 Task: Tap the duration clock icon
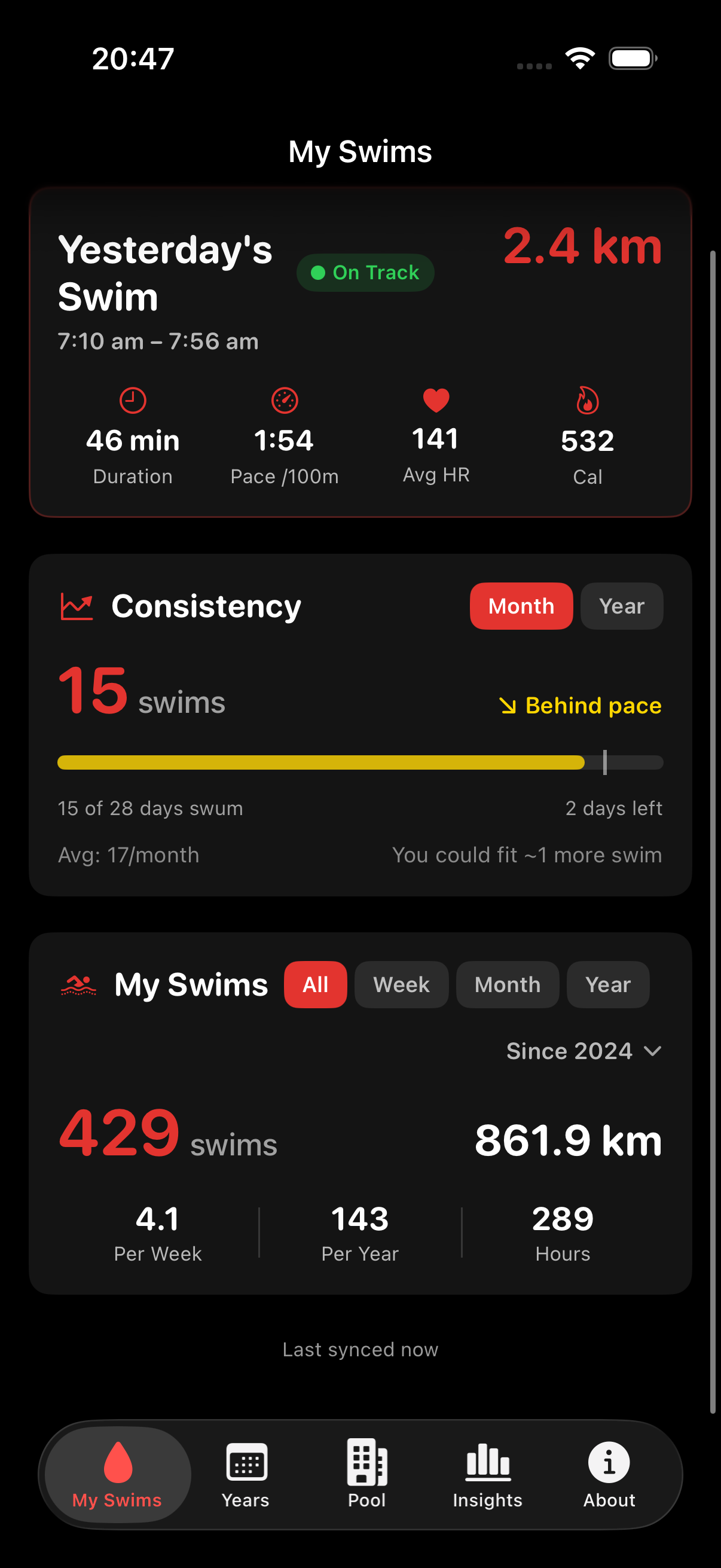click(x=133, y=401)
